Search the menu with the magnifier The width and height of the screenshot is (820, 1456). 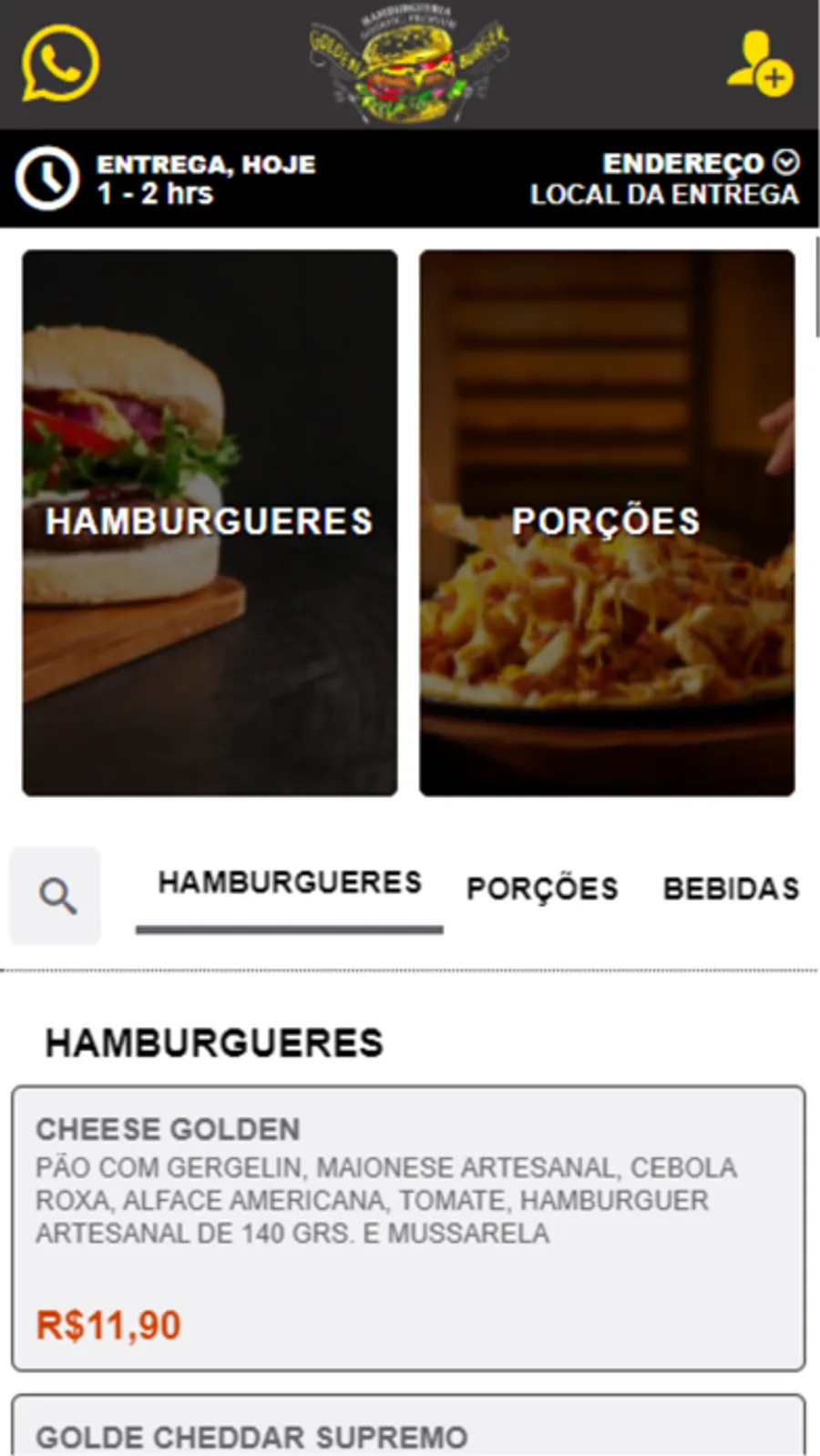56,896
